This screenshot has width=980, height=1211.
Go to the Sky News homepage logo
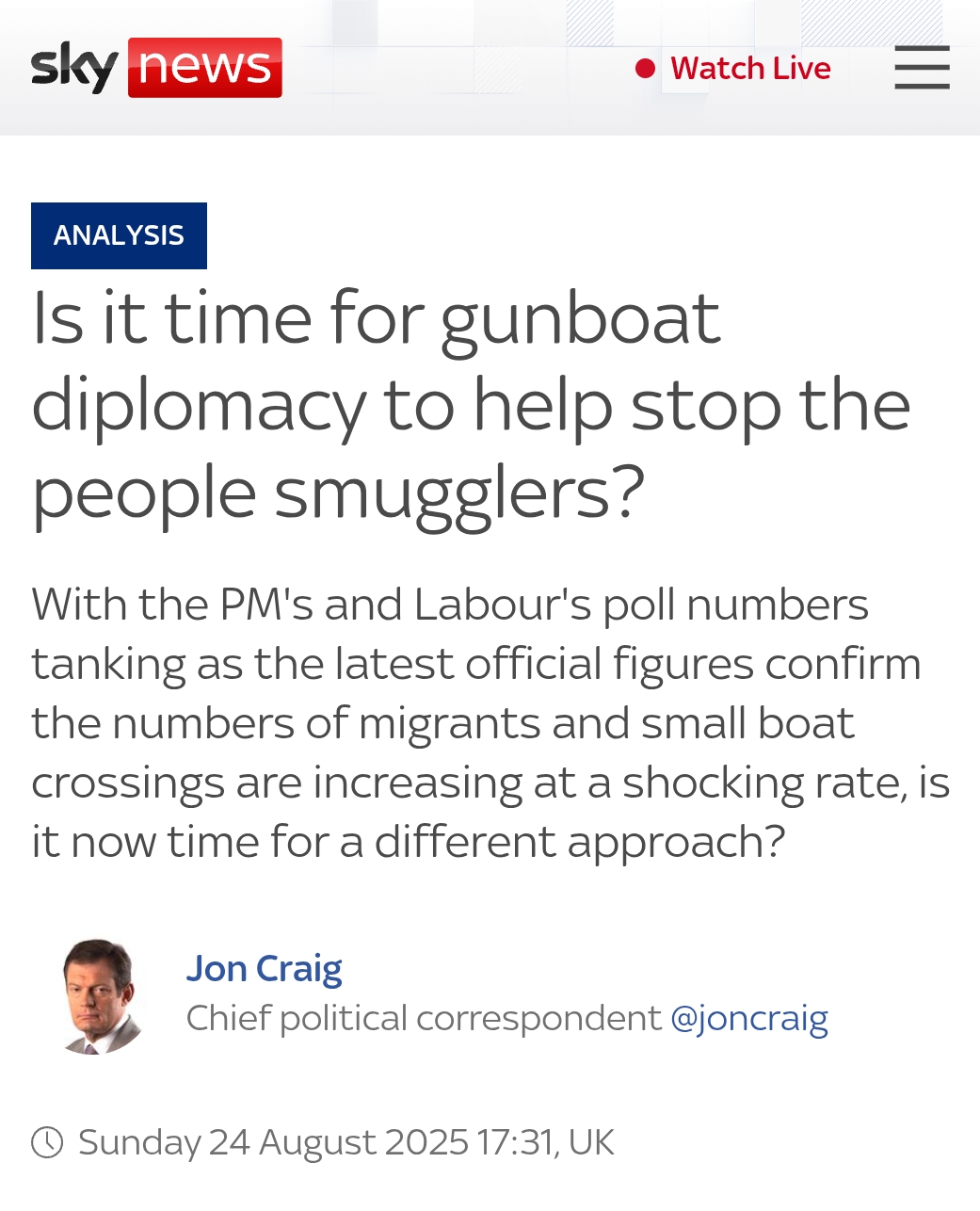pyautogui.click(x=156, y=68)
